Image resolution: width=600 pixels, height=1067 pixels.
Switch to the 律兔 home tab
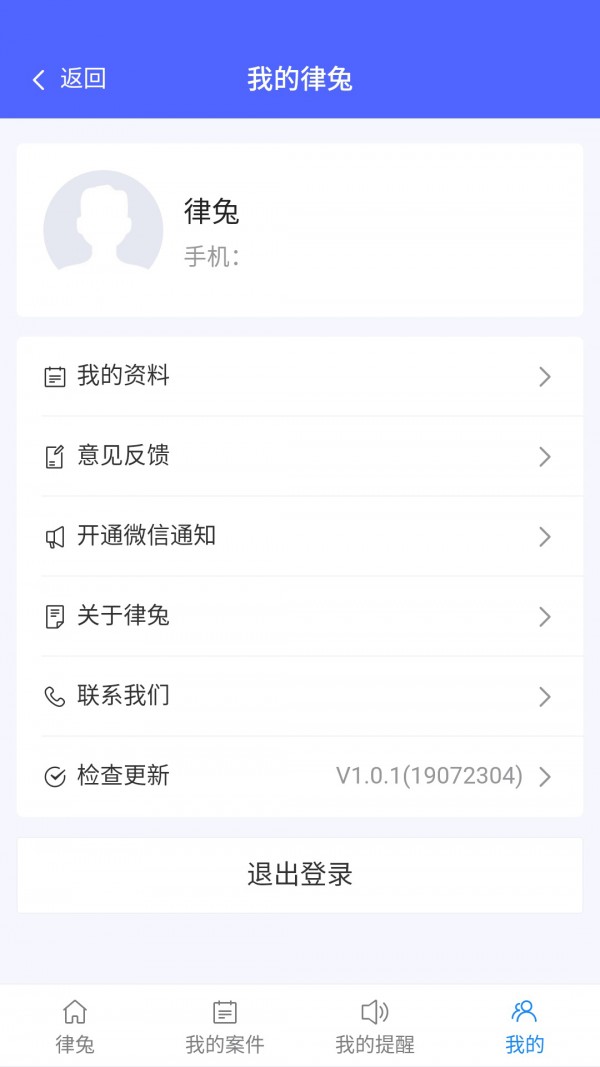coord(75,1027)
